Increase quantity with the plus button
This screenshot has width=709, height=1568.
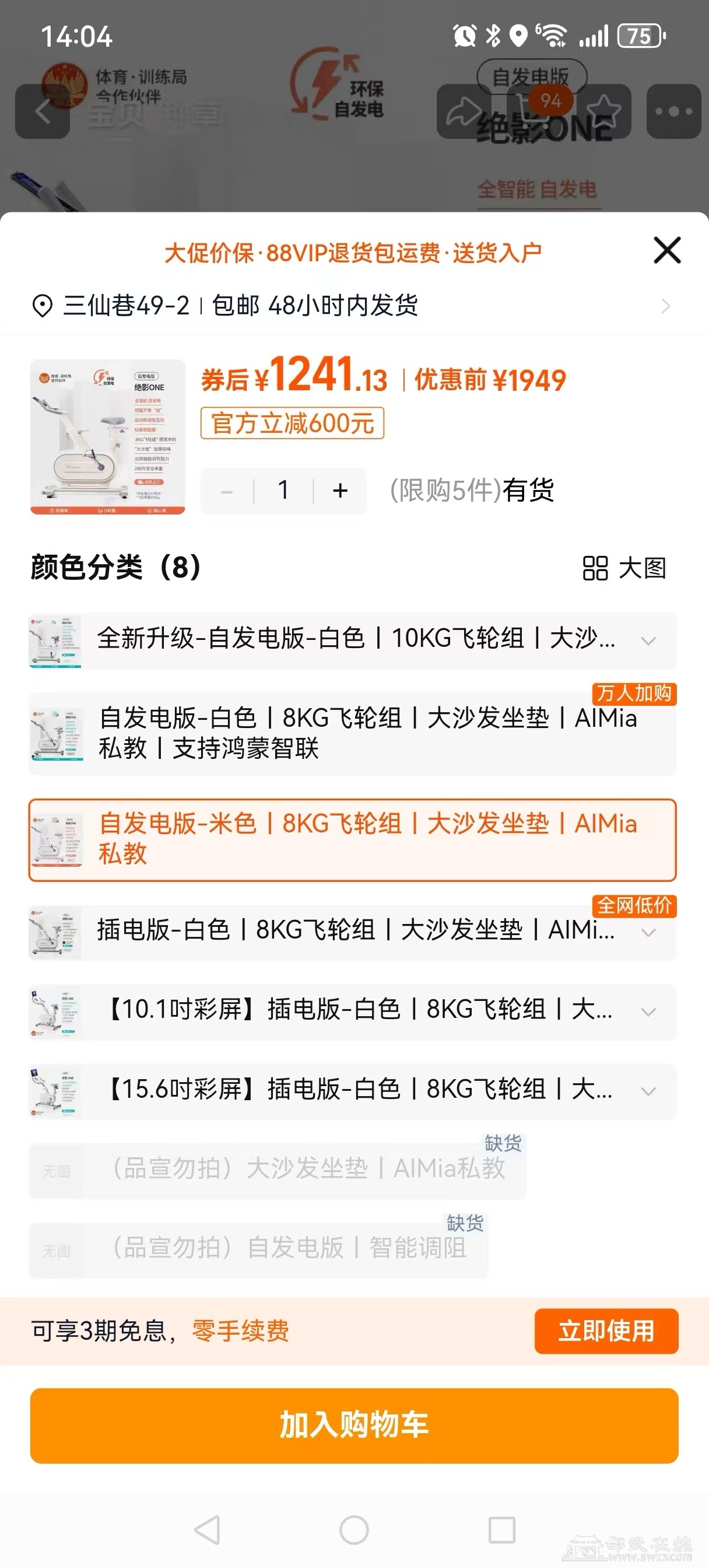click(x=340, y=491)
